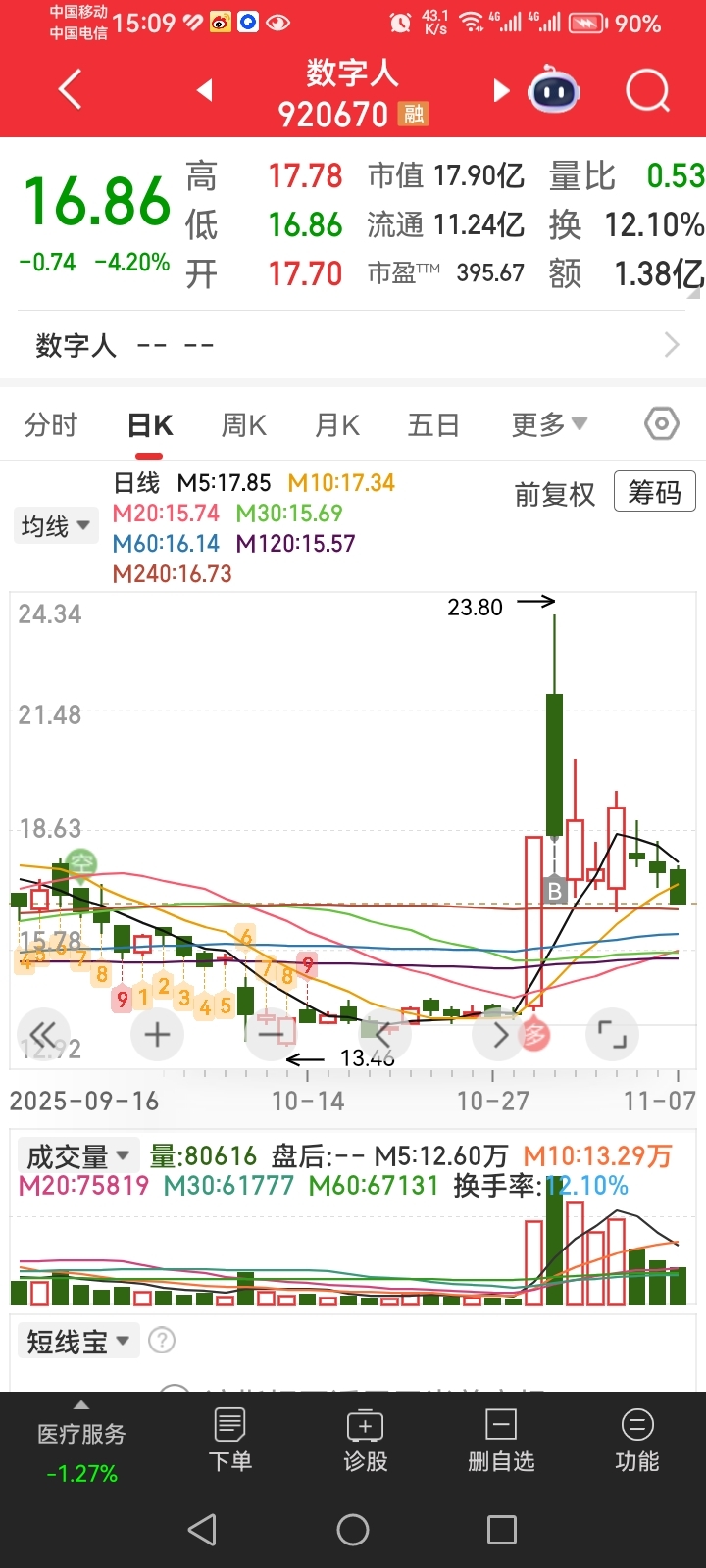Switch to the 分时 tab
Screen dimensions: 706x1568
(x=51, y=425)
